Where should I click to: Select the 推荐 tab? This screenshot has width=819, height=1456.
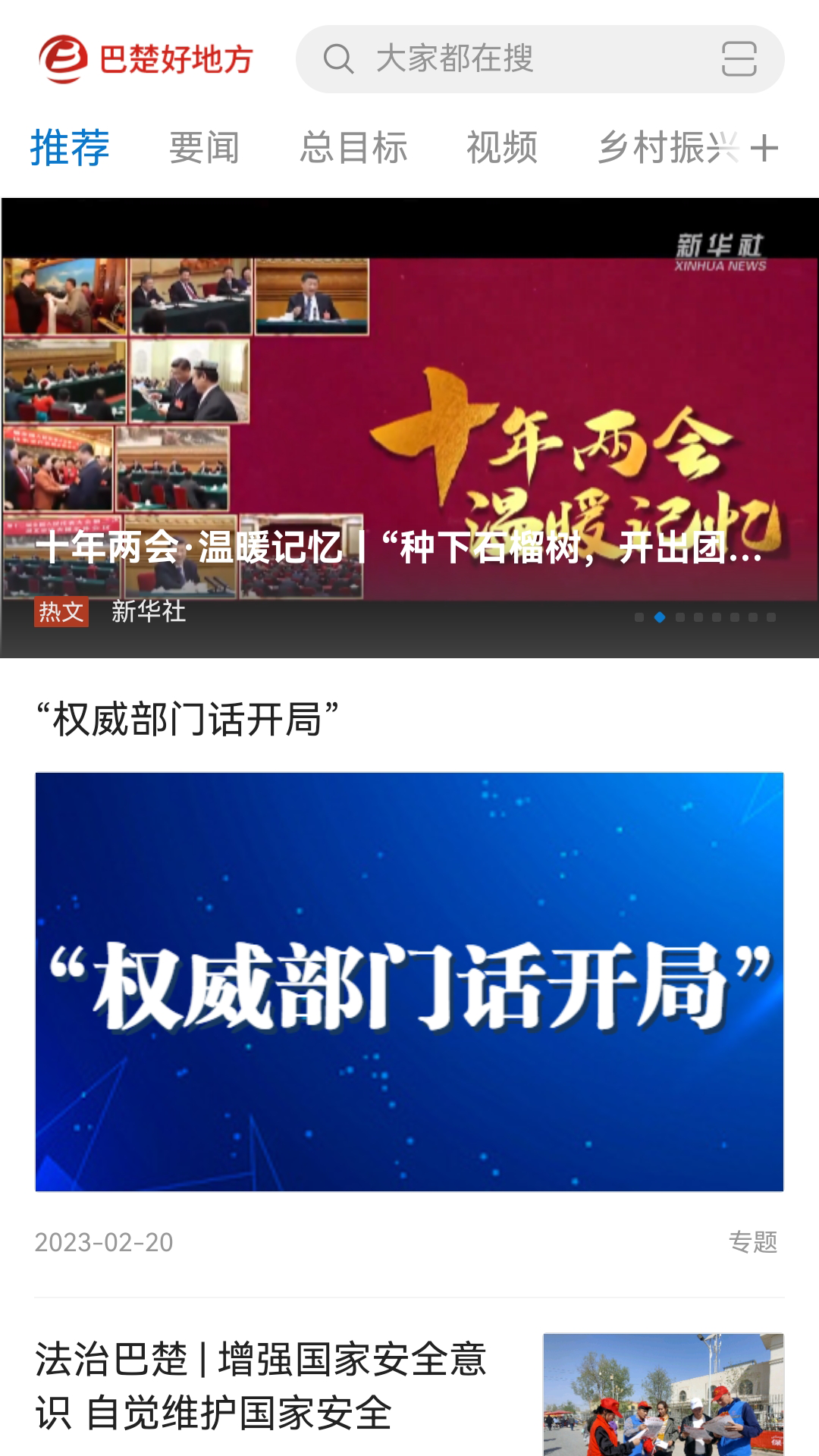70,147
